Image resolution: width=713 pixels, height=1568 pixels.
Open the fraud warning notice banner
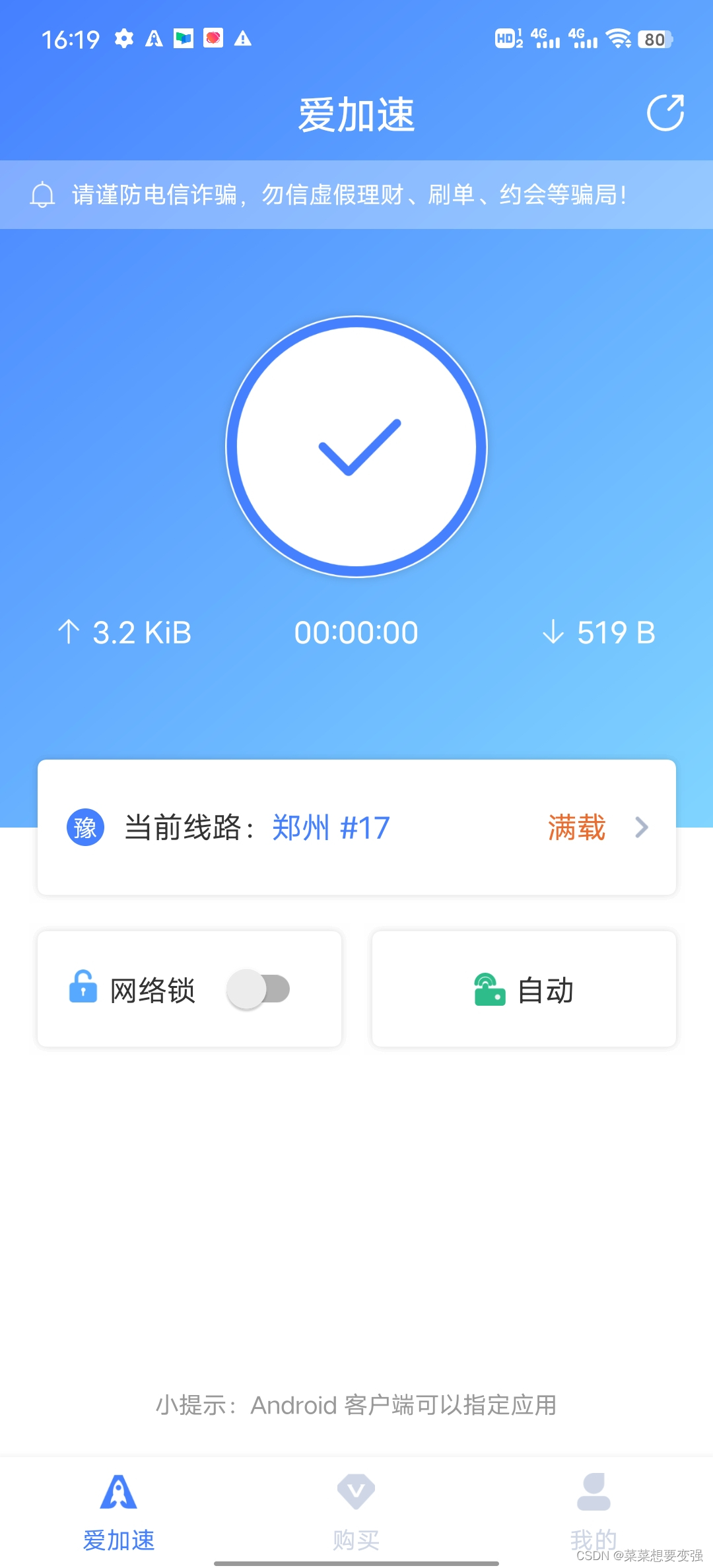click(356, 195)
